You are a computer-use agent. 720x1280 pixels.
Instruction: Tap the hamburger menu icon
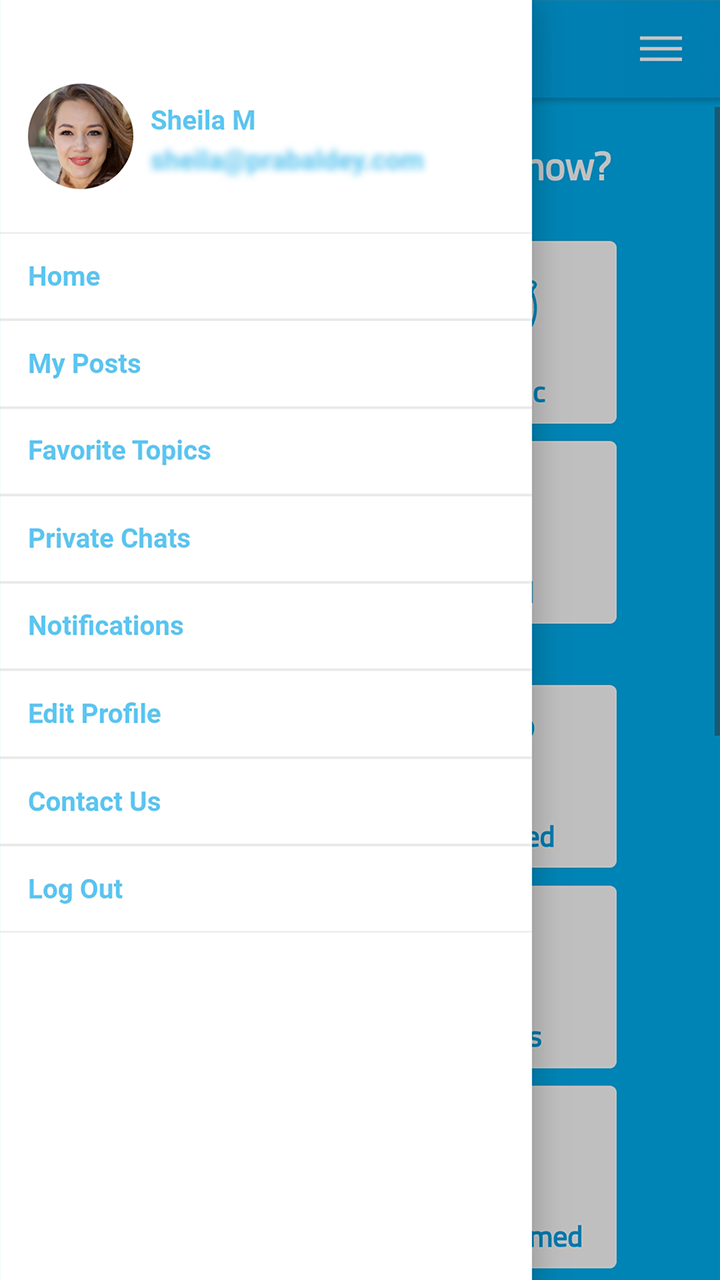[x=661, y=48]
